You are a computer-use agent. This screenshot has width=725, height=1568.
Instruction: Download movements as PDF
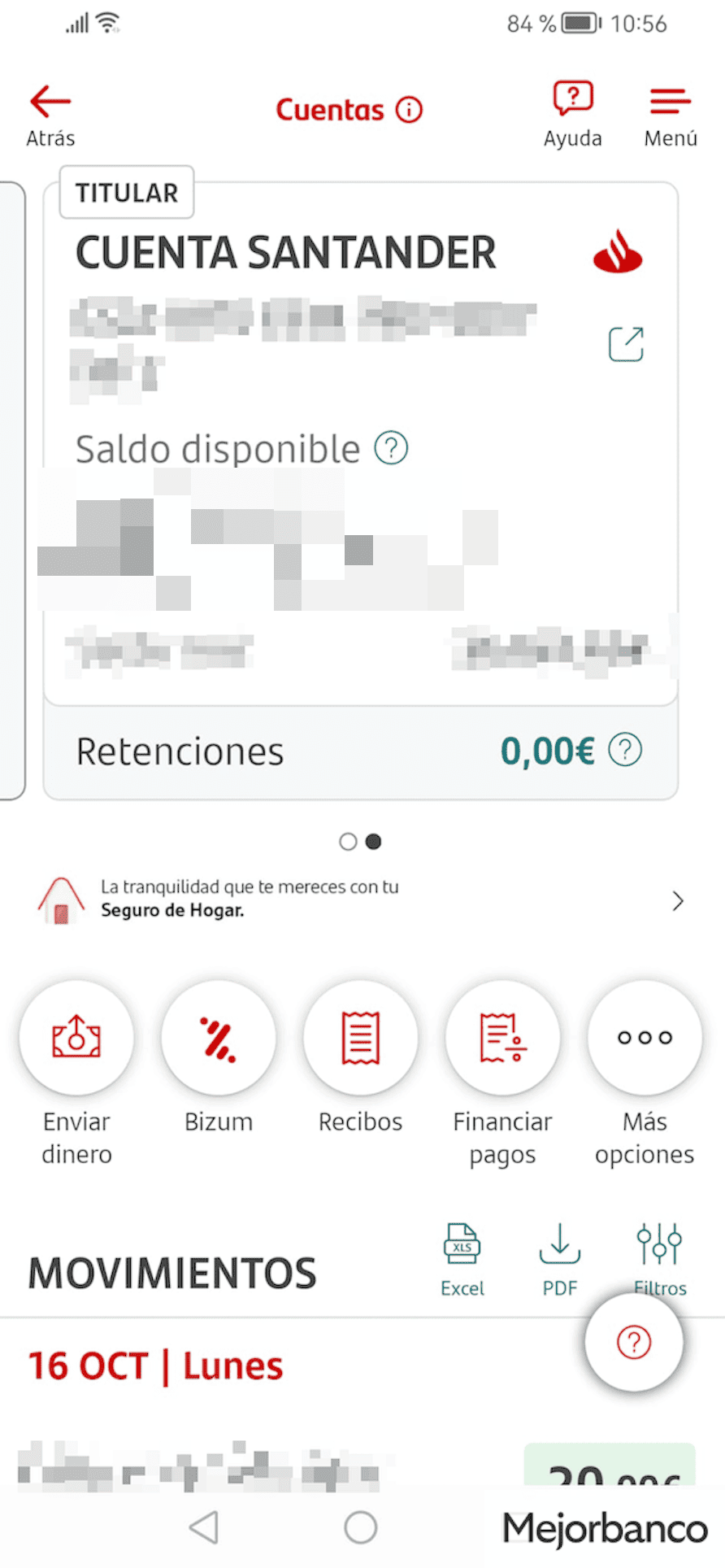(x=560, y=1258)
